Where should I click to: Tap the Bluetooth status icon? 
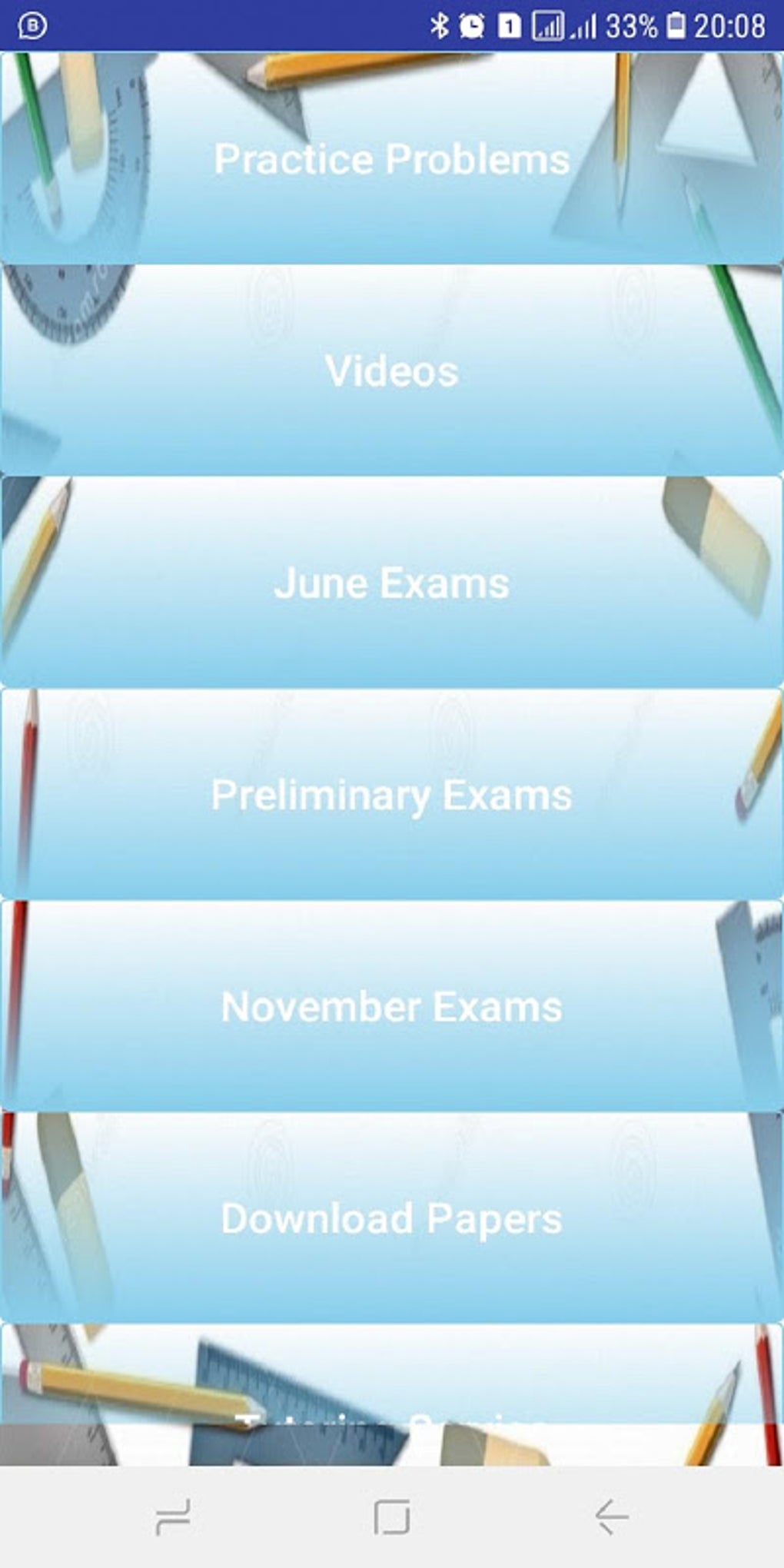440,24
